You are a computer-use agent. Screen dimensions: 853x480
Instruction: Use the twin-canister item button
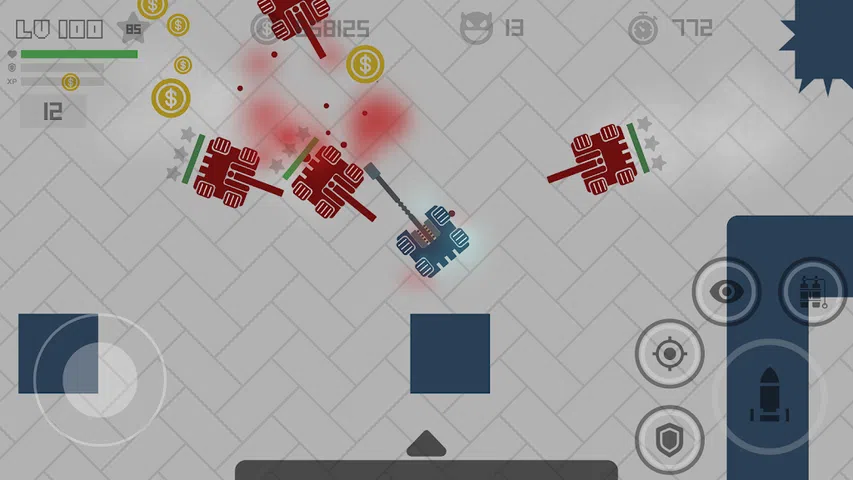[812, 291]
